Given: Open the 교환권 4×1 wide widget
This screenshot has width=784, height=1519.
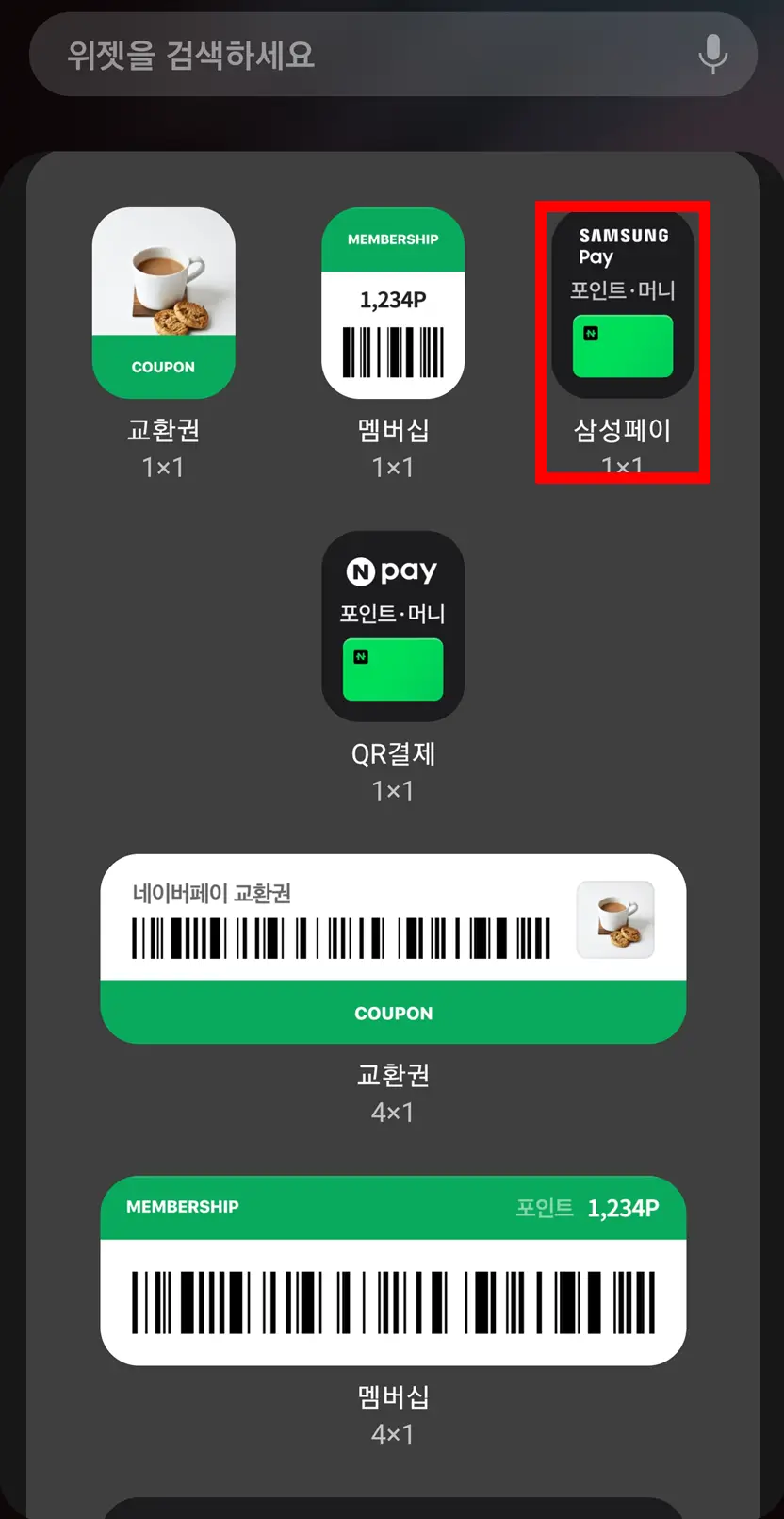Looking at the screenshot, I should tap(393, 948).
